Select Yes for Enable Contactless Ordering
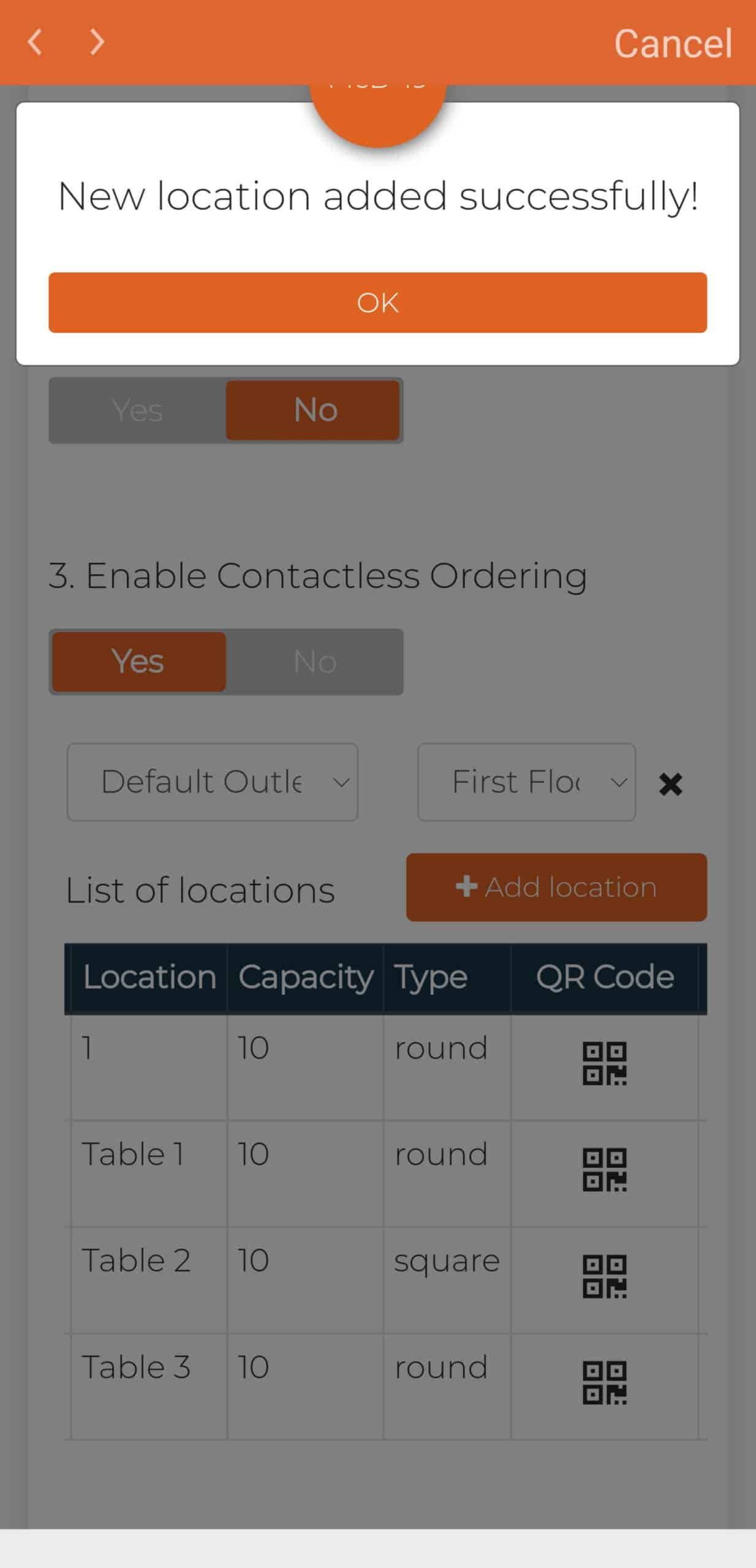The width and height of the screenshot is (756, 1568). coord(138,661)
